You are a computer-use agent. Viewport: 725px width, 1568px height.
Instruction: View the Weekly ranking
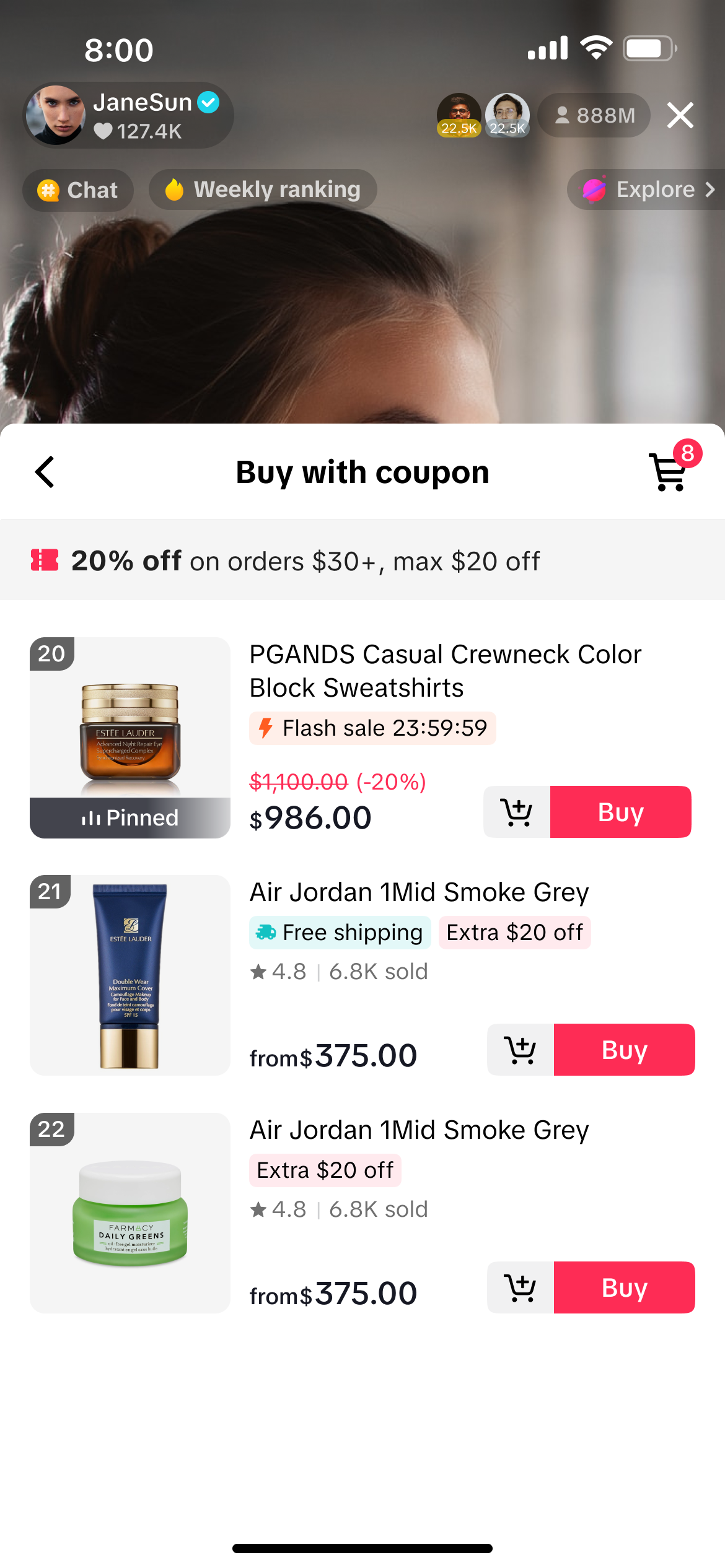(x=263, y=189)
